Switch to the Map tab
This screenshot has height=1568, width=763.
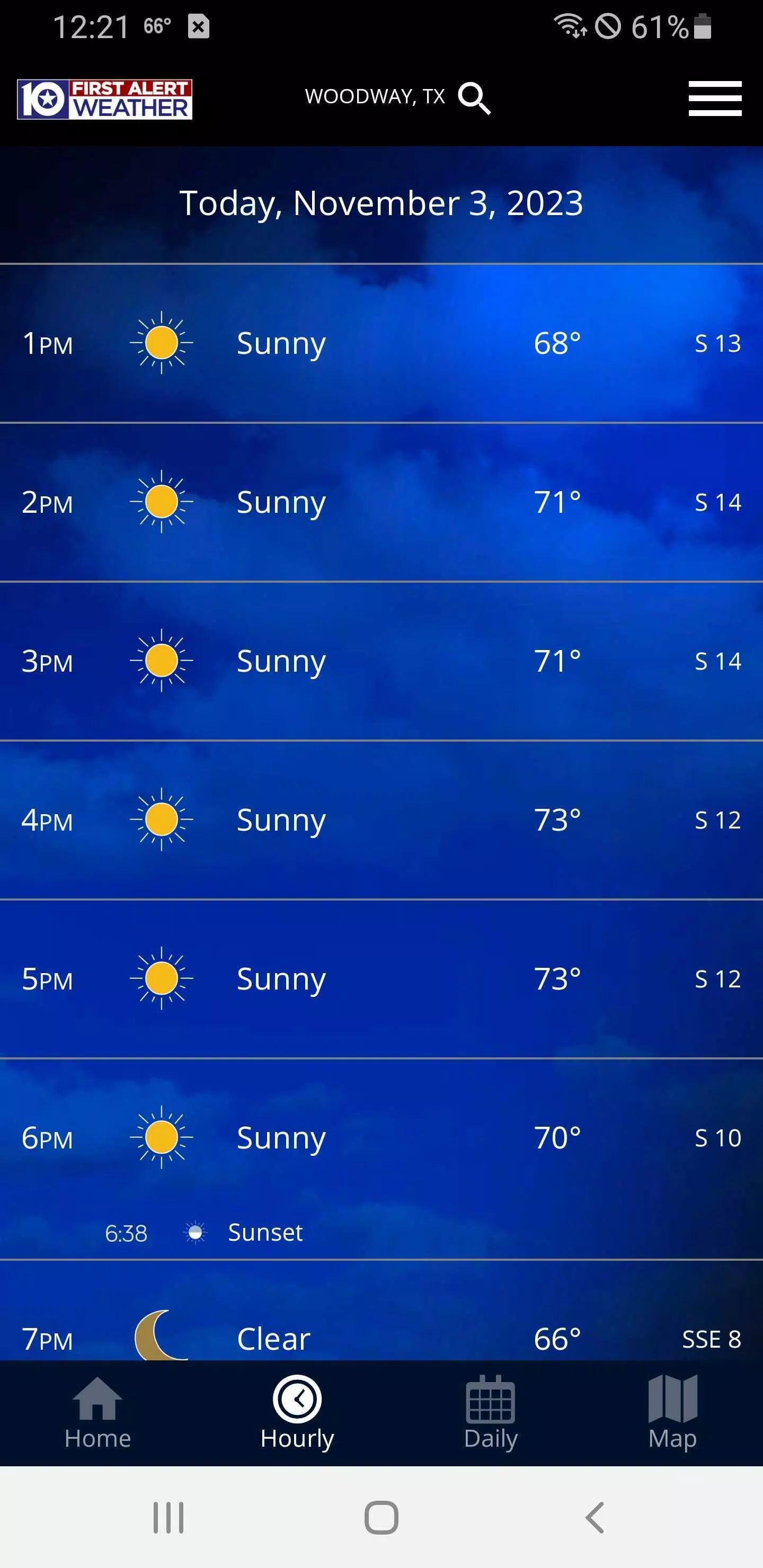[672, 1413]
